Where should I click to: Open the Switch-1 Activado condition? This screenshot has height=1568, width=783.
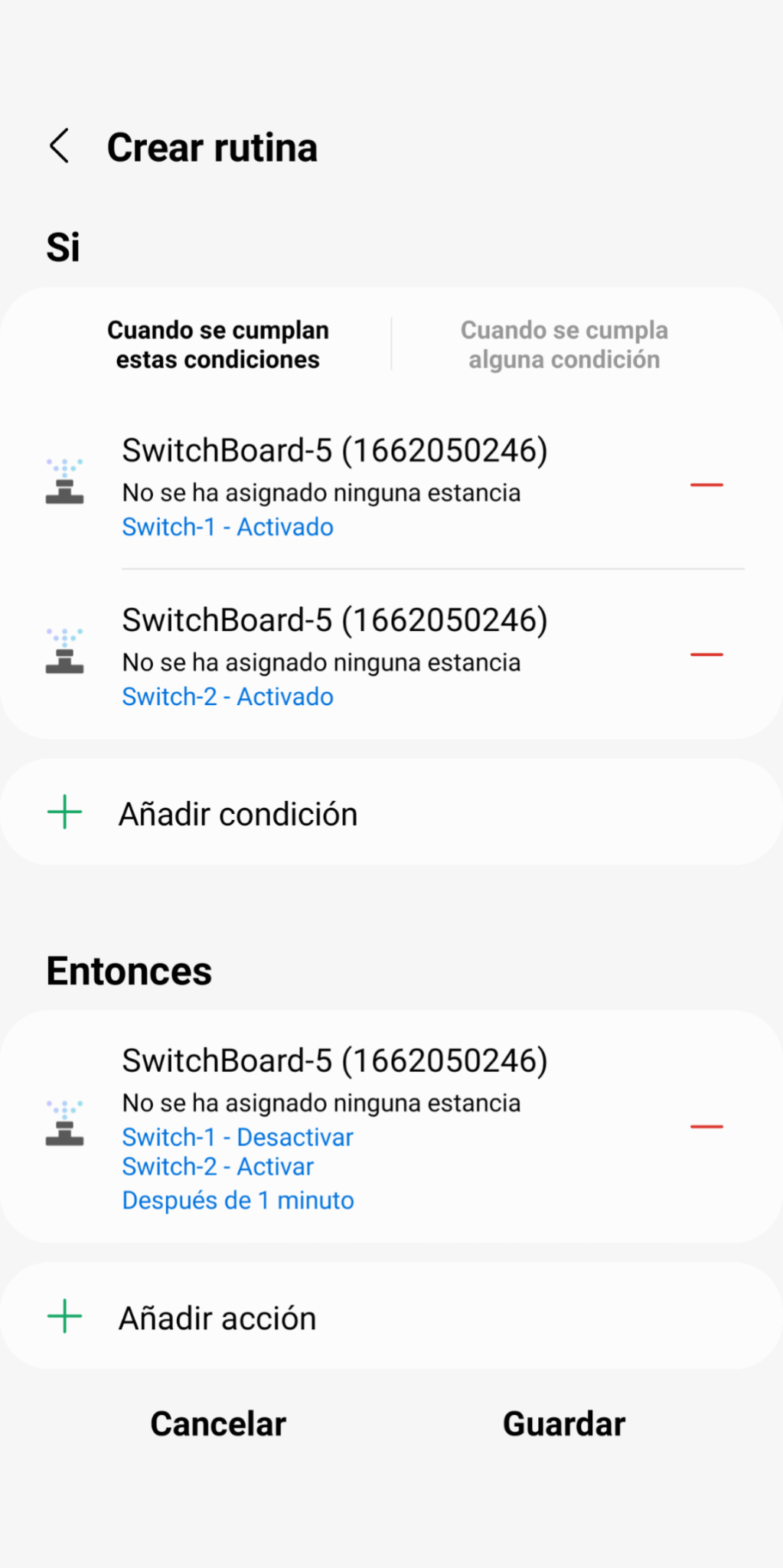tap(334, 486)
